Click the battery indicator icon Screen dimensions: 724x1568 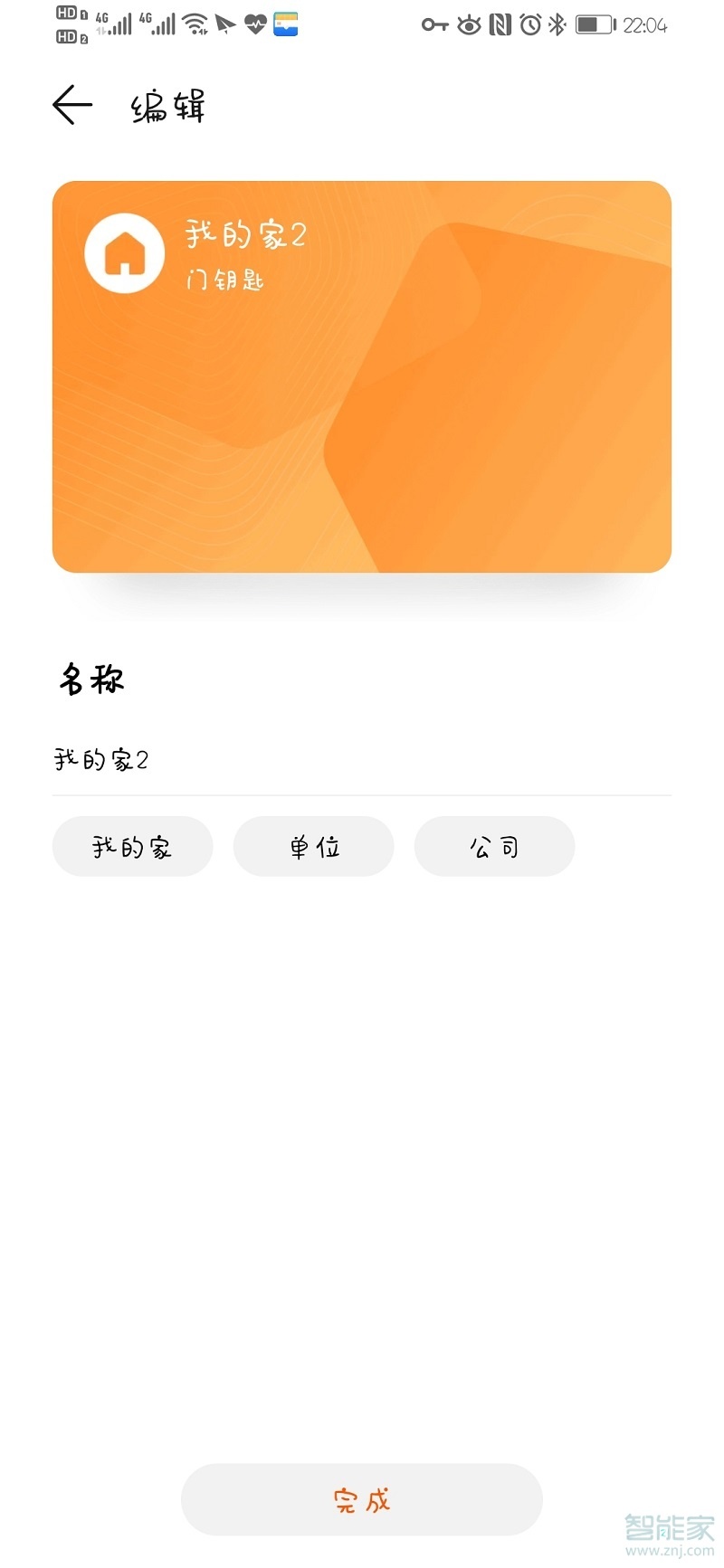[x=593, y=24]
